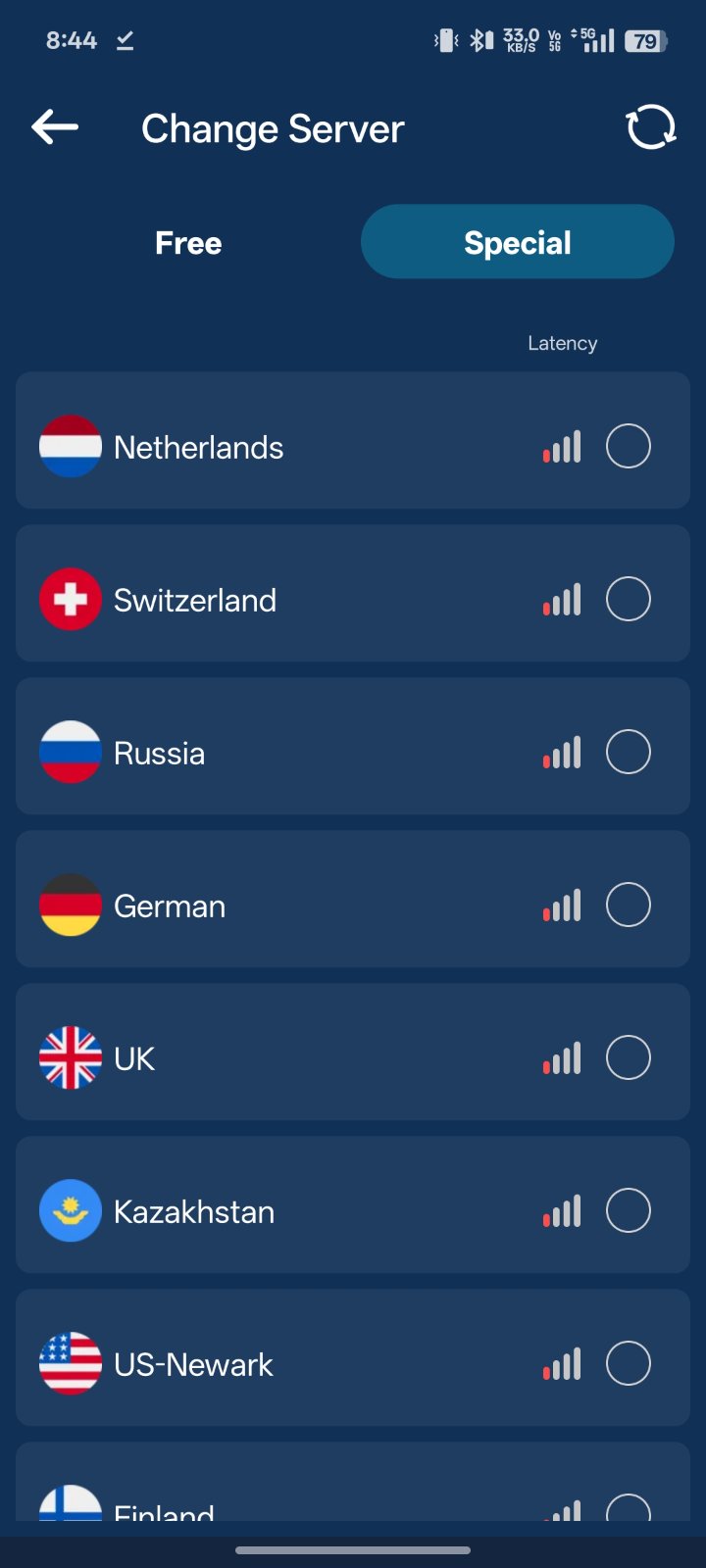
Task: Select the Finland server
Action: coord(628,1507)
